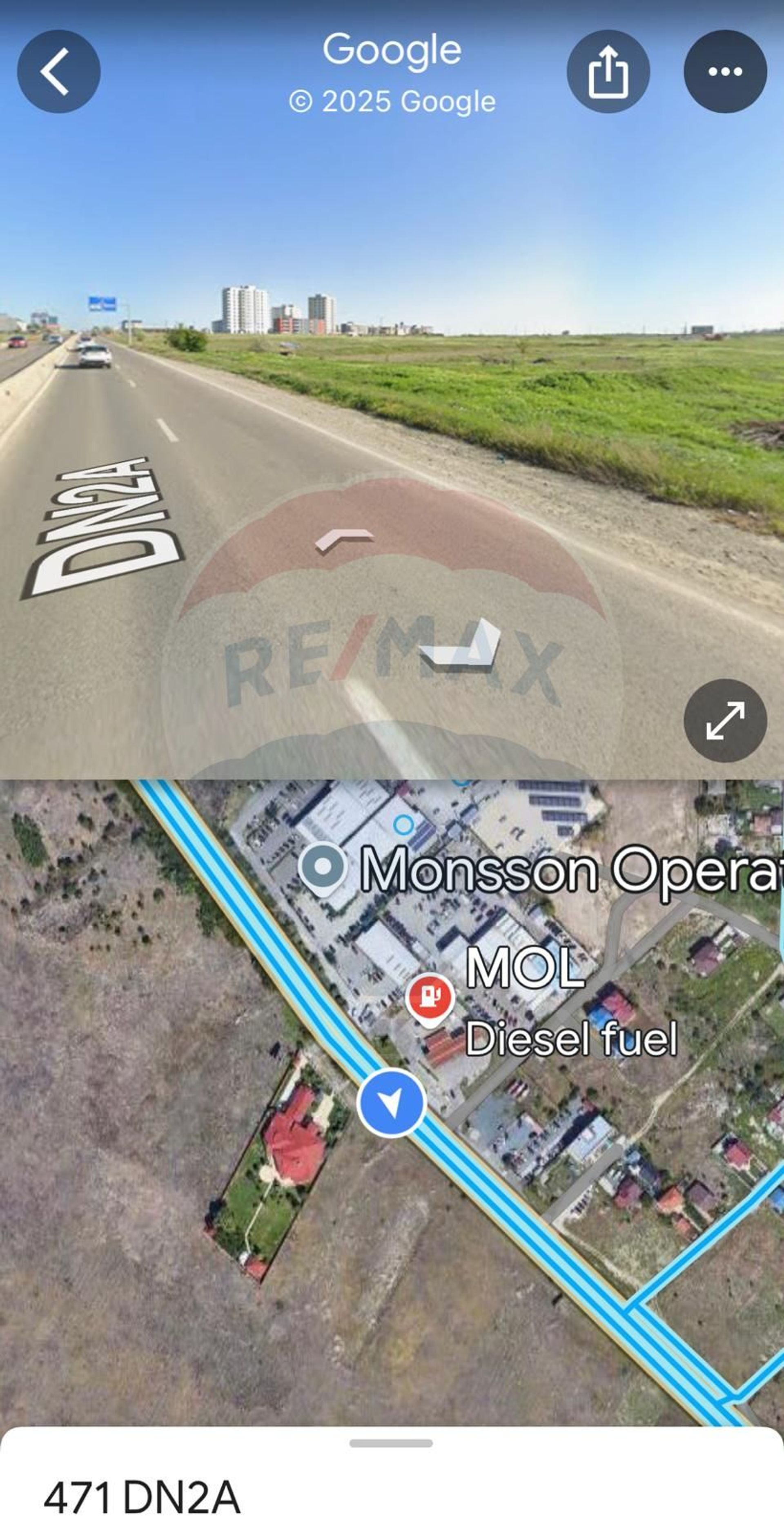The width and height of the screenshot is (784, 1530).
Task: Expand the bottom sheet handle for 471 DN2A
Action: click(391, 1443)
